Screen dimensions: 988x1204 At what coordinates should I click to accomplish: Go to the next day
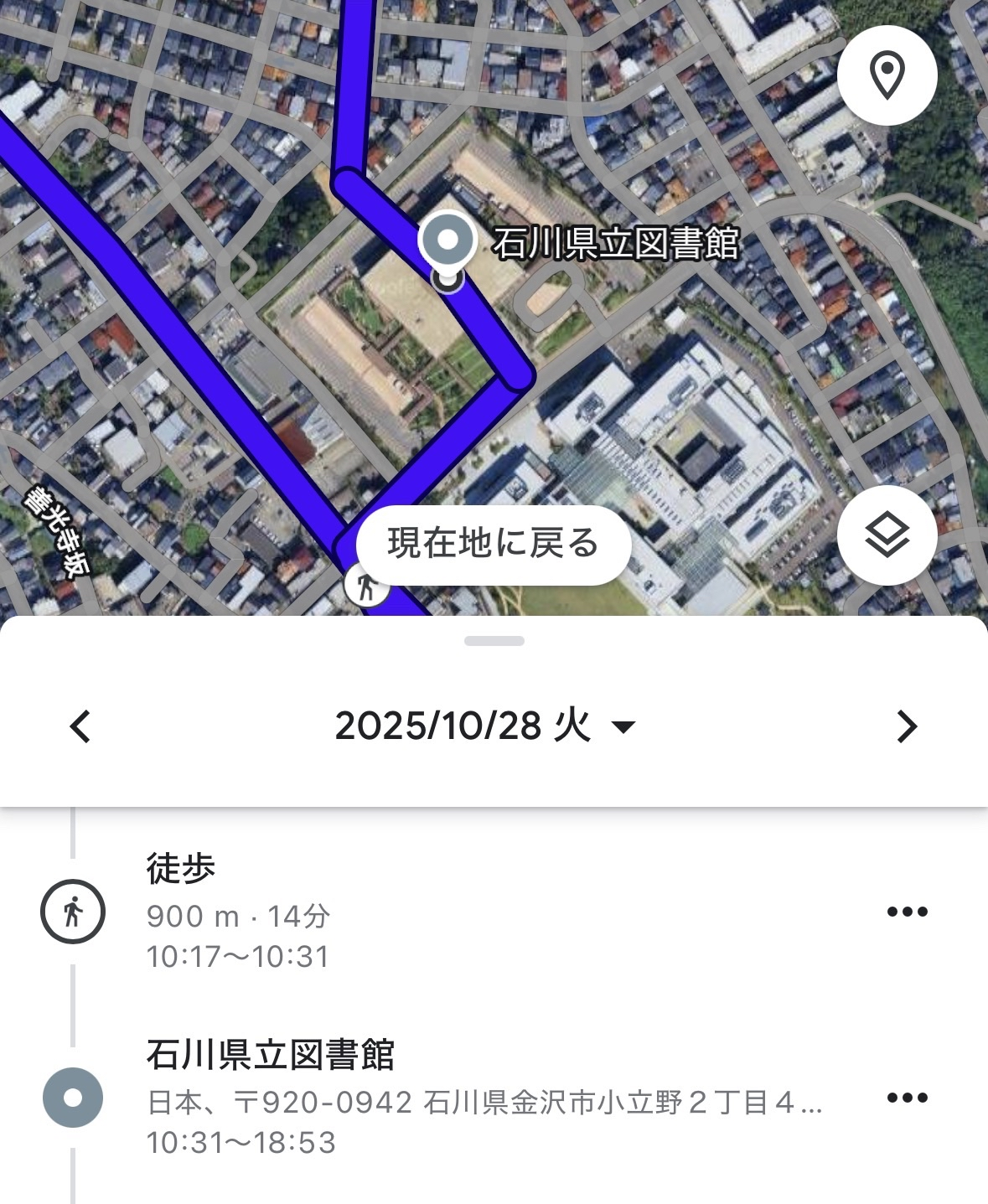pyautogui.click(x=907, y=726)
